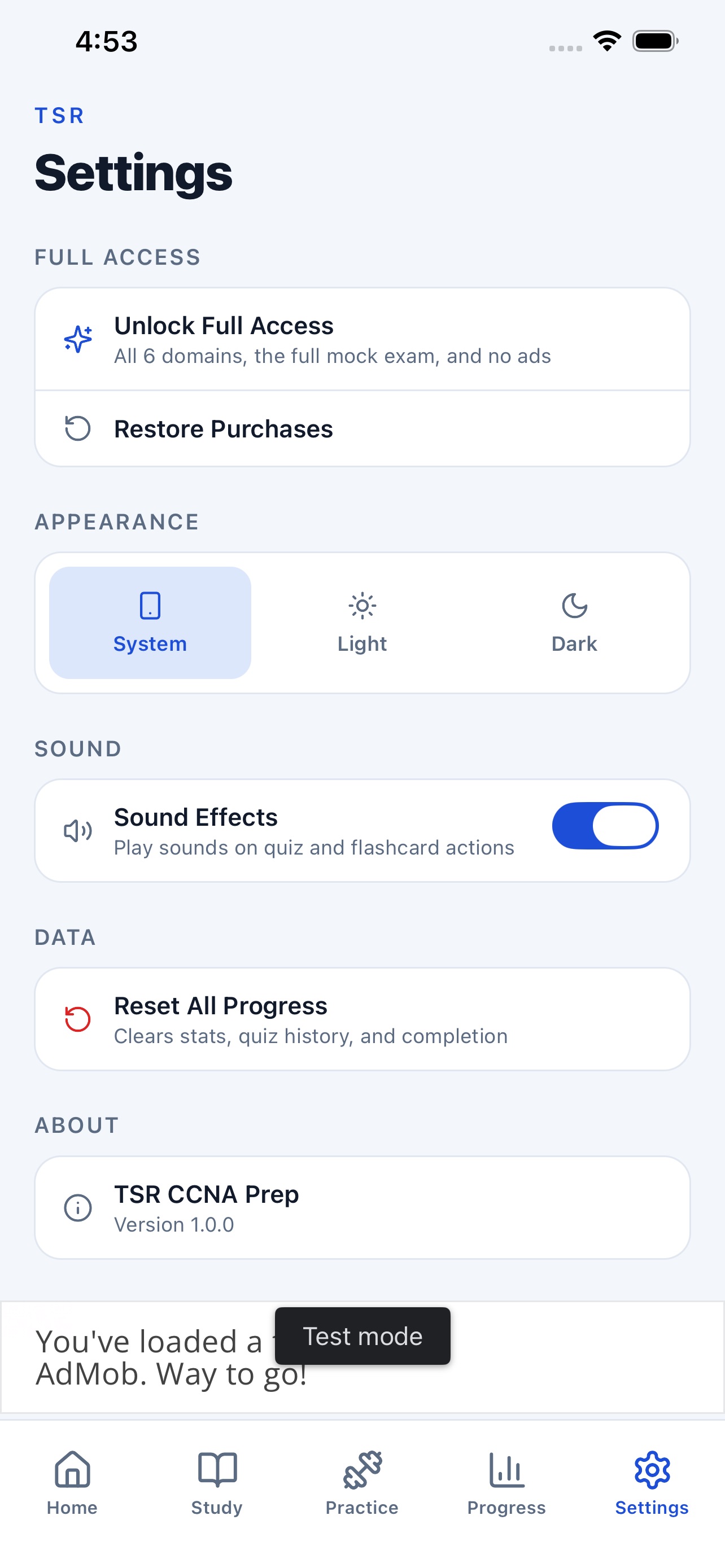
Task: Tap Reset All Progress
Action: pyautogui.click(x=362, y=1019)
